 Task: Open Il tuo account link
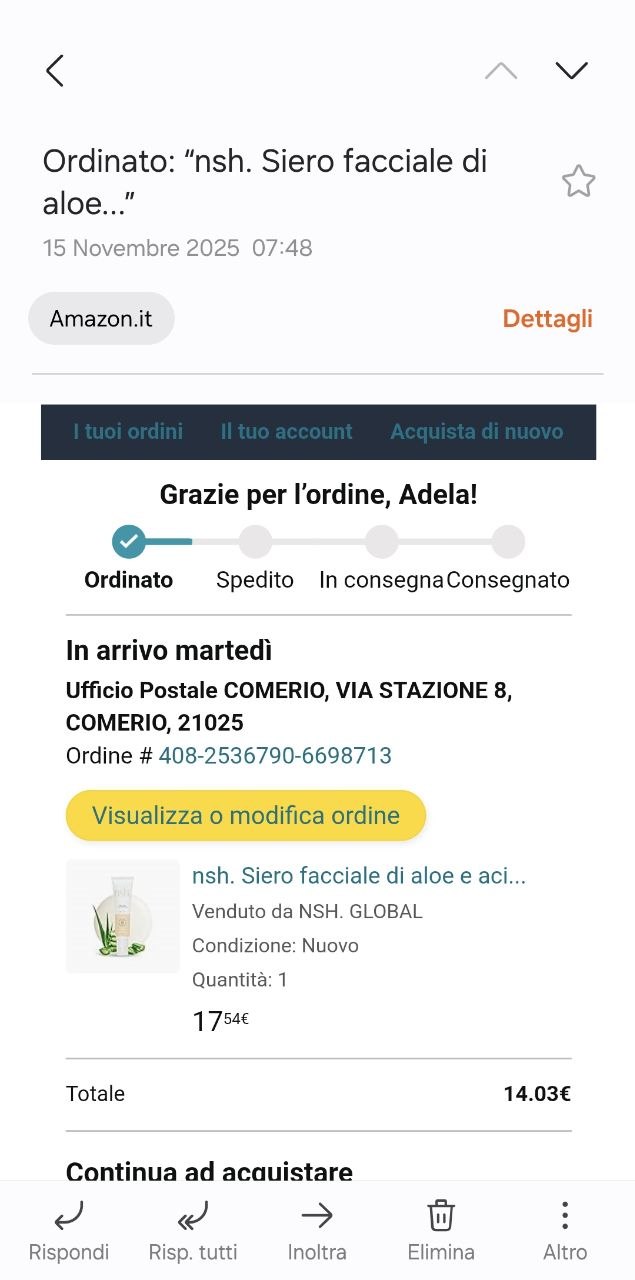point(286,432)
